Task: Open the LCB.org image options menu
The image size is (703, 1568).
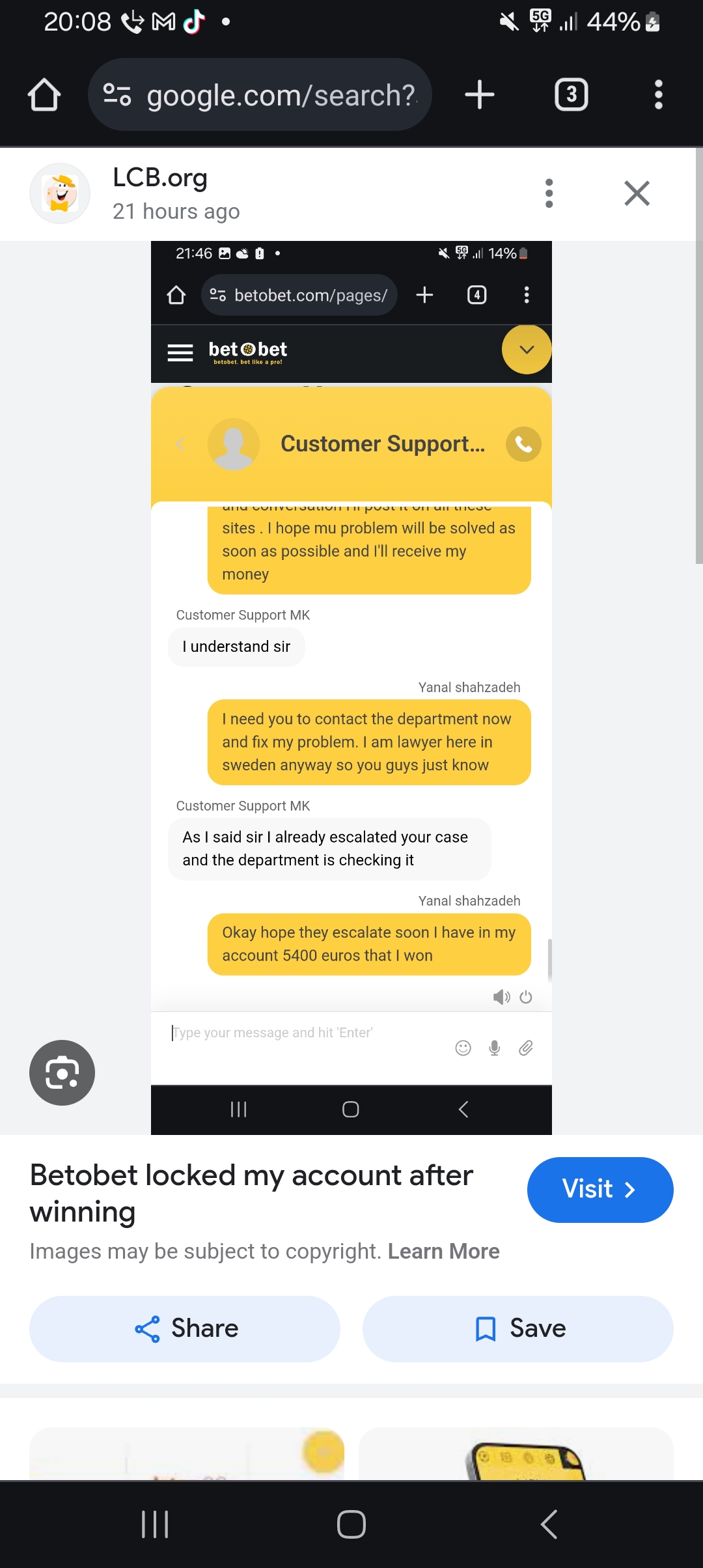Action: point(549,193)
